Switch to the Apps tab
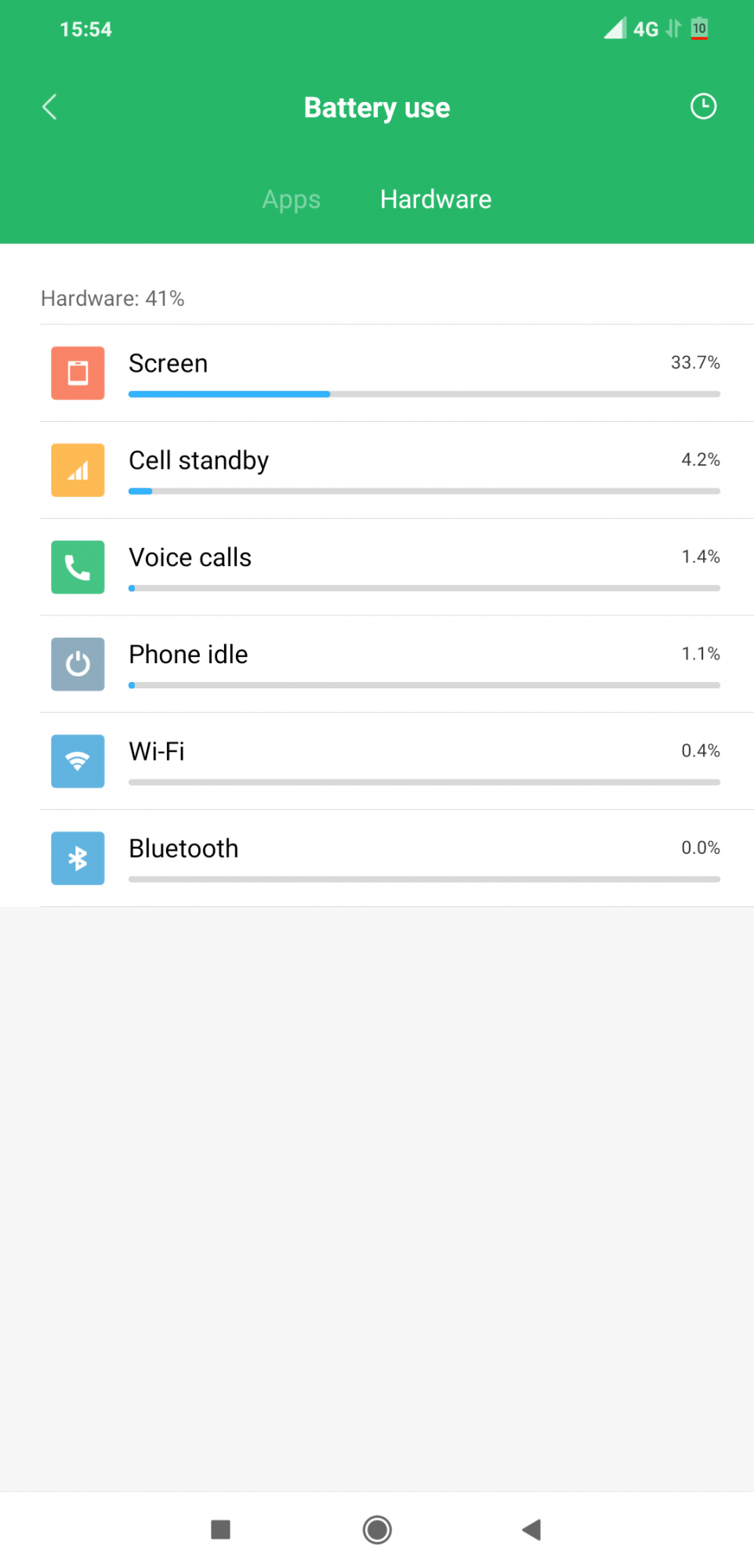The width and height of the screenshot is (754, 1568). pos(291,199)
